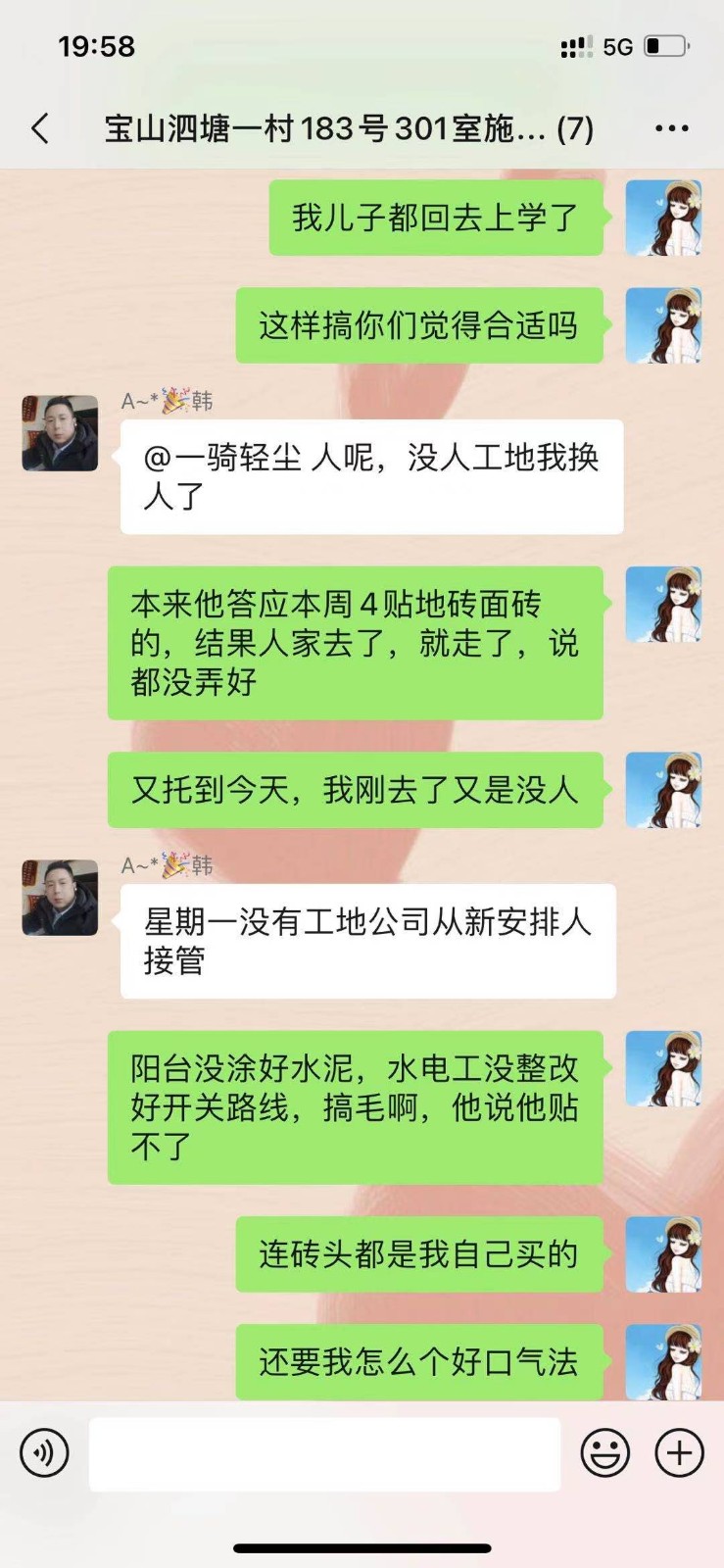Open avatar beside "@一骑轻尘 人呢" message
Image resolution: width=724 pixels, height=1568 pixels.
[60, 433]
